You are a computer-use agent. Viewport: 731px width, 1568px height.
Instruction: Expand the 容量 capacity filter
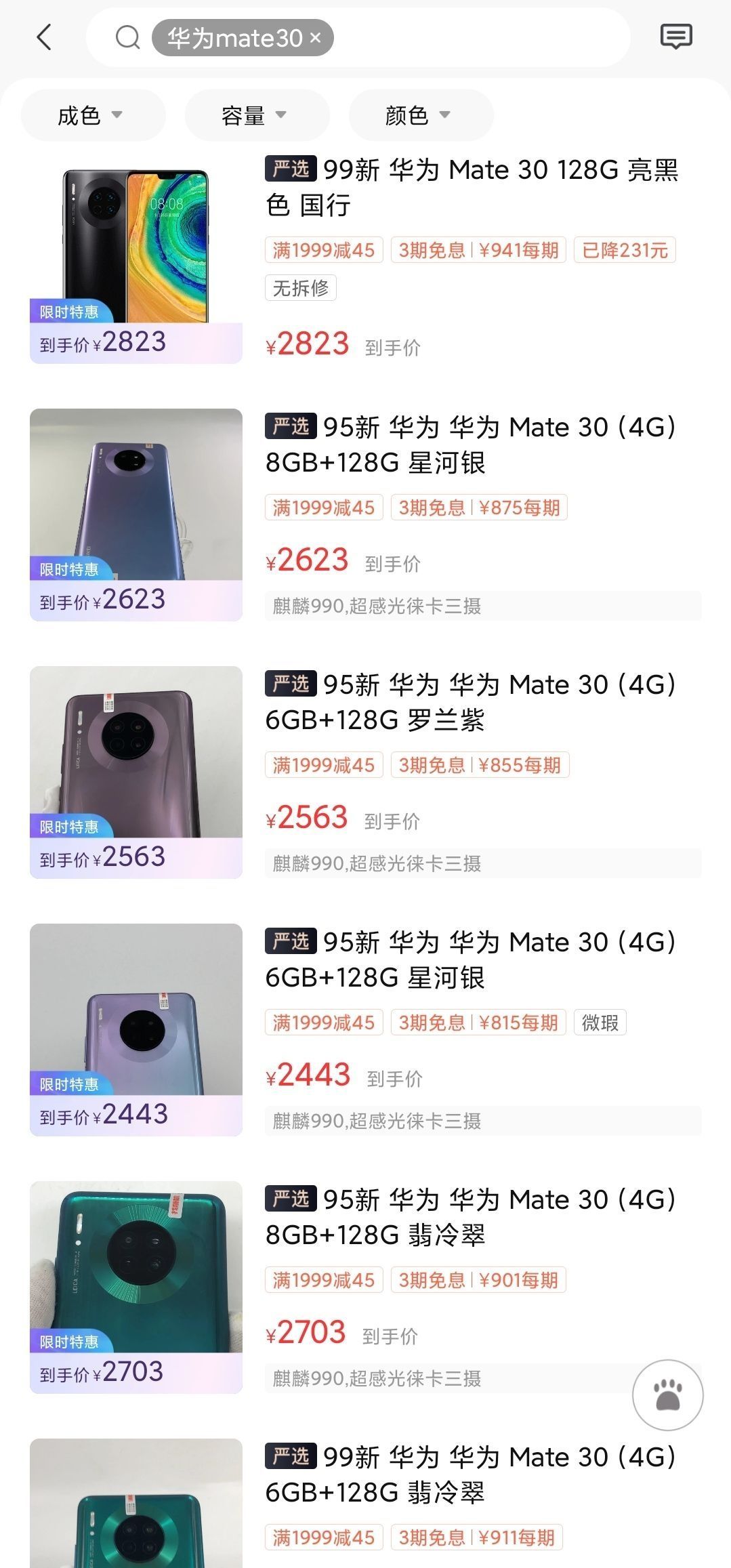point(256,115)
